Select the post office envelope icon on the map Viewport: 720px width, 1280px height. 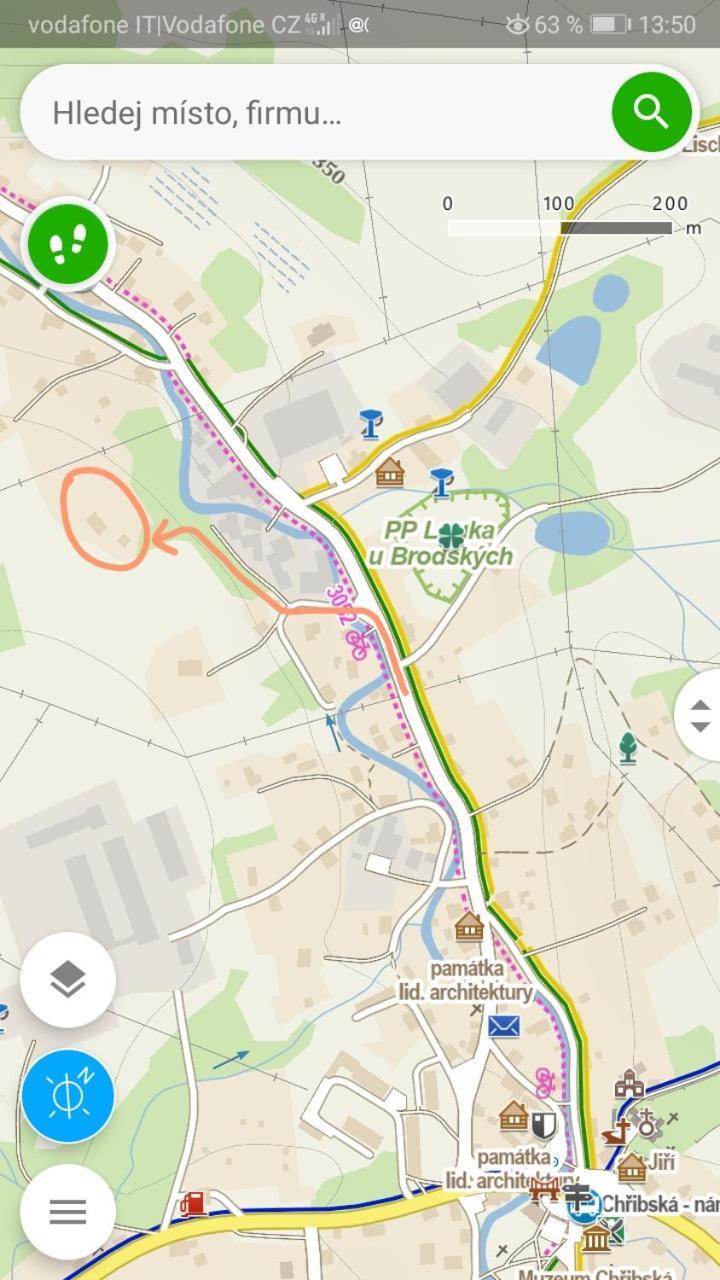click(x=505, y=1025)
